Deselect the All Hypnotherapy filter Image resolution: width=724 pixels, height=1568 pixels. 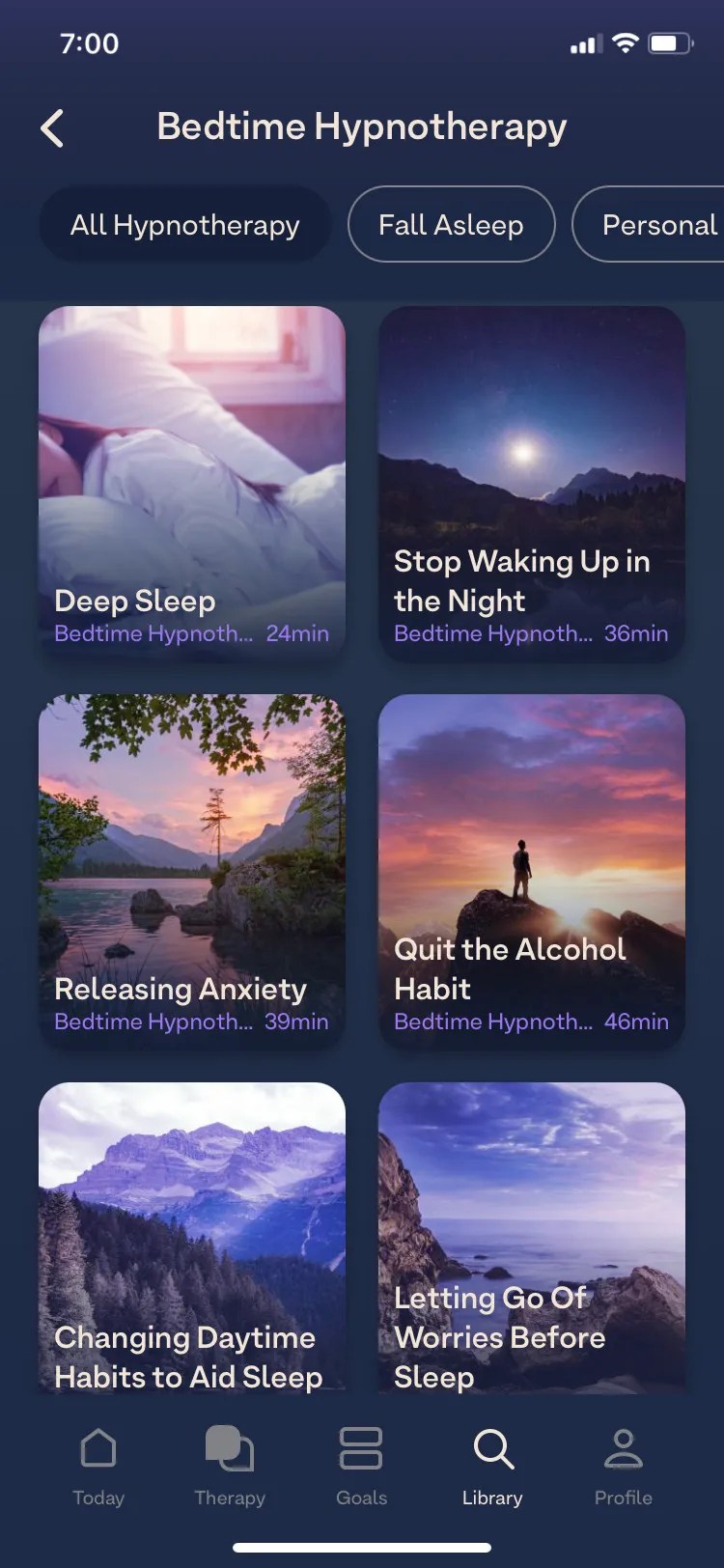coord(184,224)
